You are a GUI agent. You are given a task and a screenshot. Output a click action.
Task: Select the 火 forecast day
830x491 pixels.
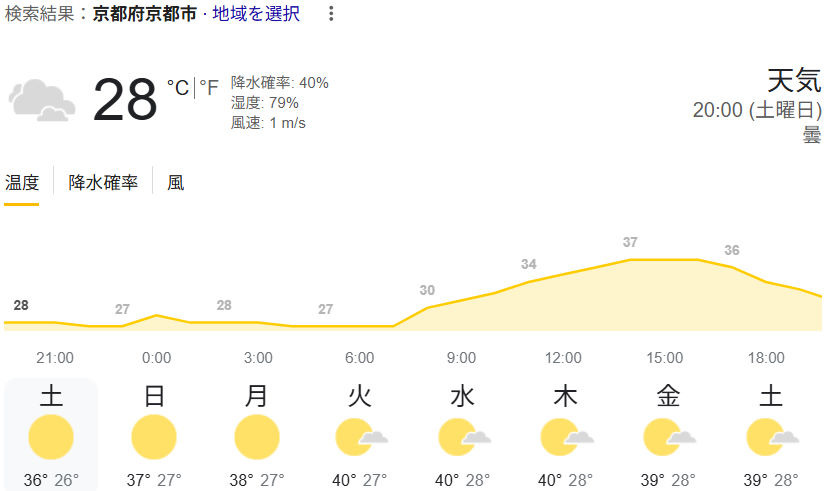click(359, 435)
